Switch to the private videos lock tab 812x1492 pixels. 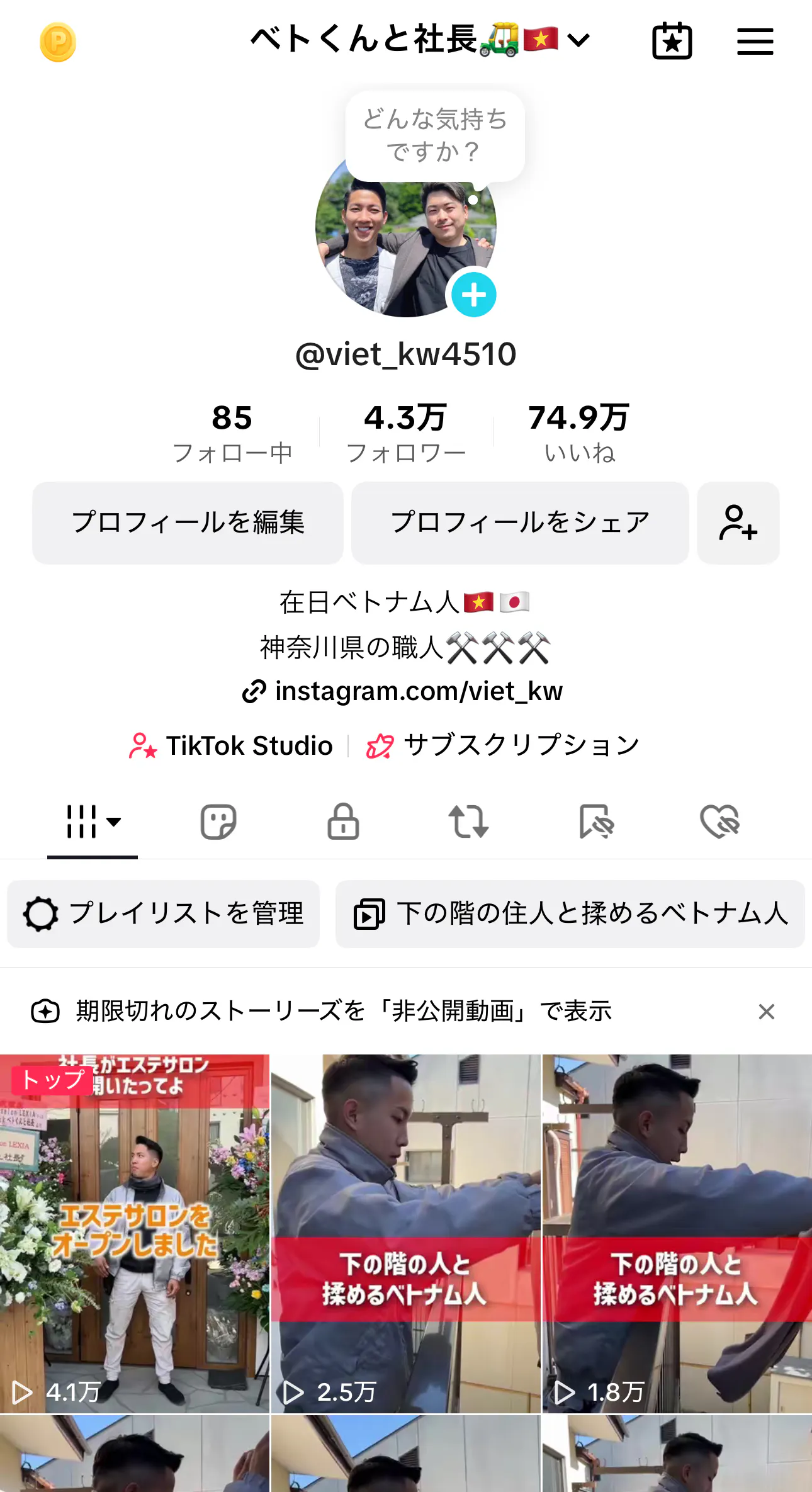(343, 822)
